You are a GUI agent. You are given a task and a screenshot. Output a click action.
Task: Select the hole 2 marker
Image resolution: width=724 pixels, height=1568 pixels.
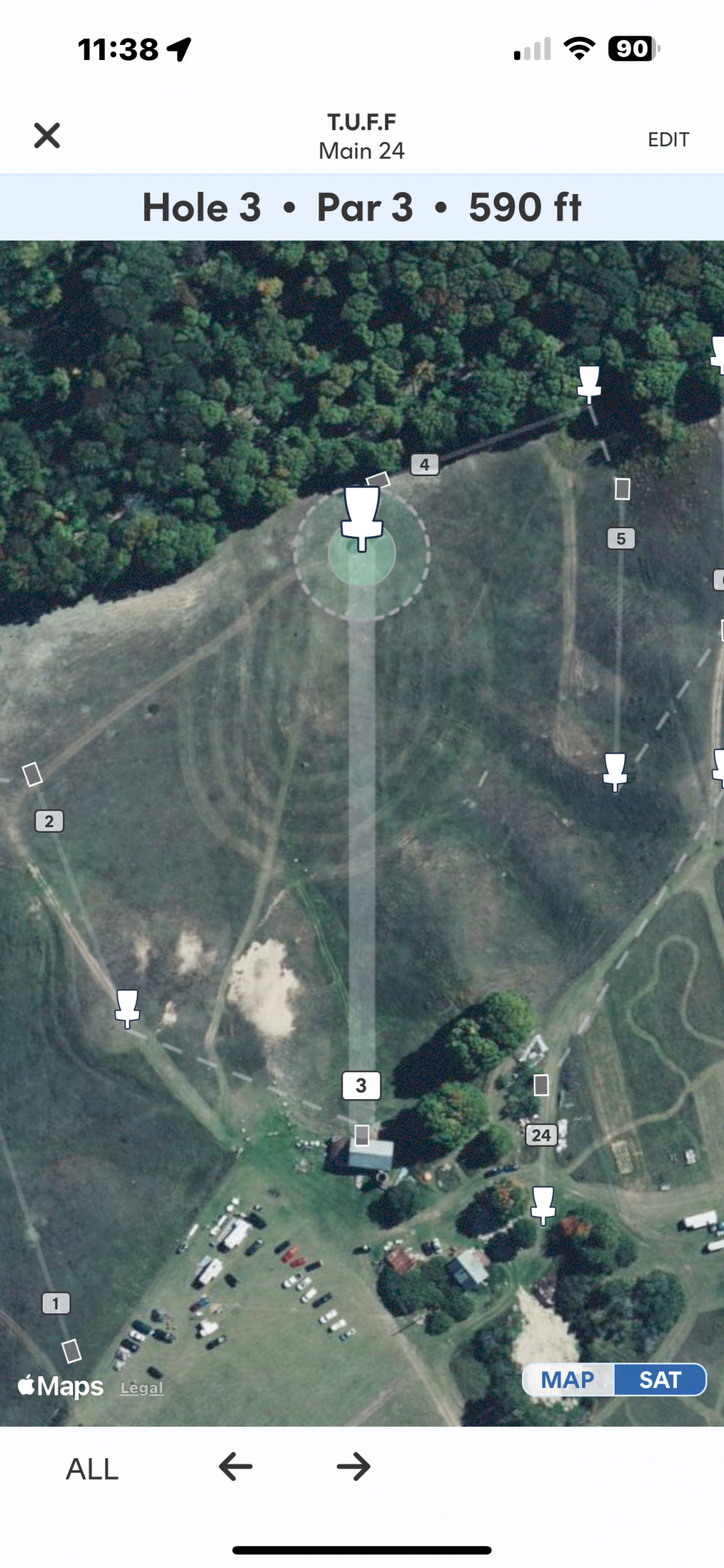click(49, 821)
